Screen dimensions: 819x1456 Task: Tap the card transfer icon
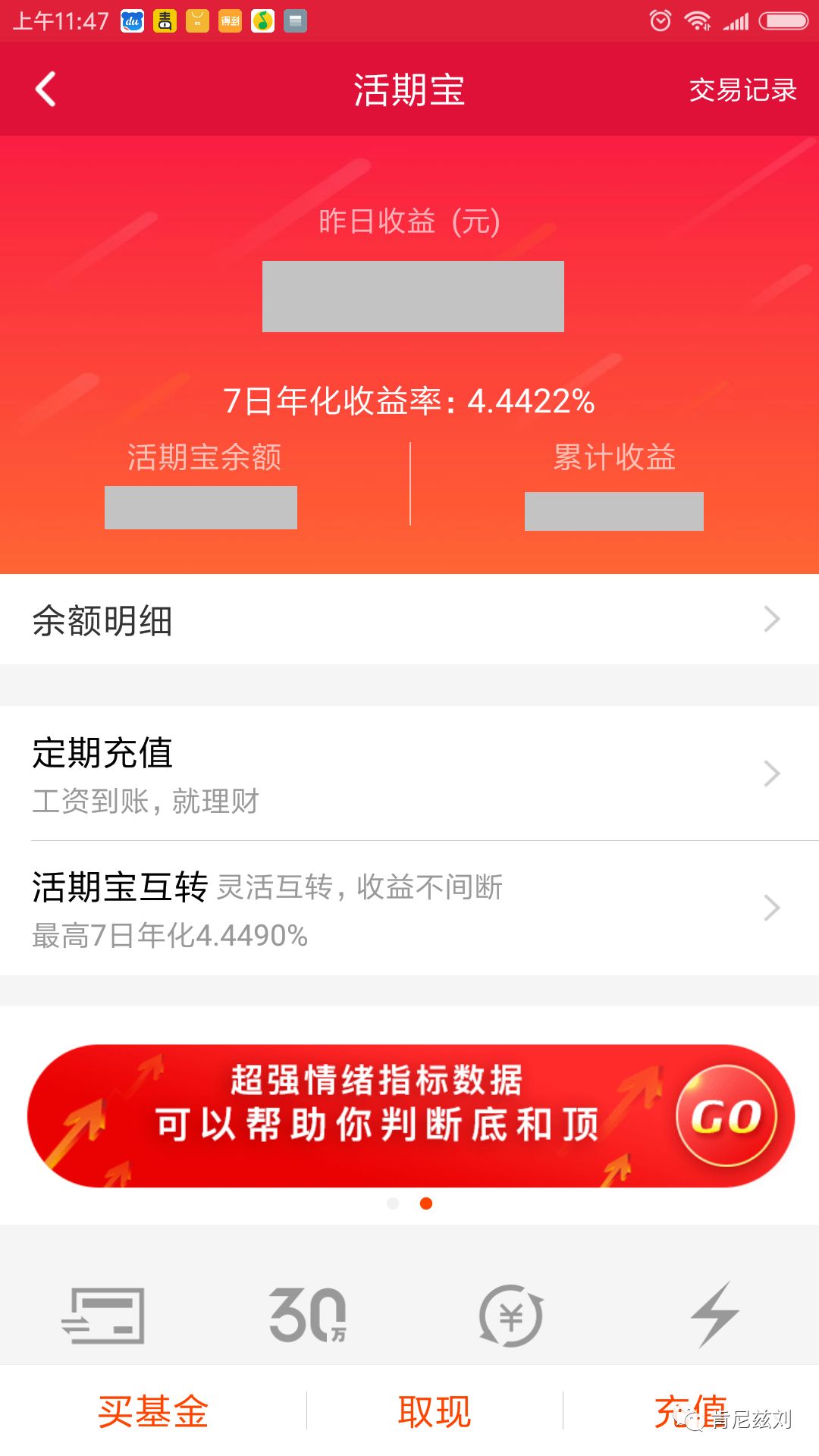click(x=103, y=1315)
